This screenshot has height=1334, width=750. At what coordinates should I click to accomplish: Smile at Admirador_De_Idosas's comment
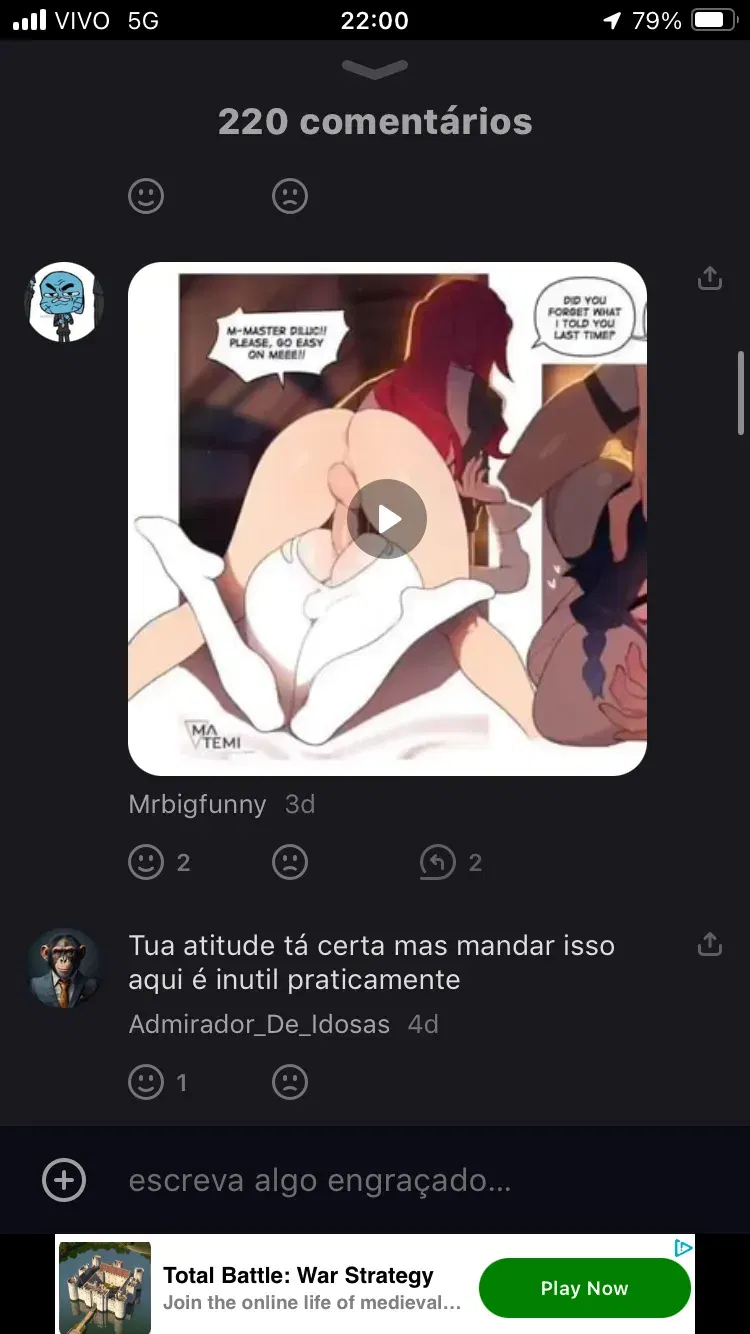[146, 1082]
